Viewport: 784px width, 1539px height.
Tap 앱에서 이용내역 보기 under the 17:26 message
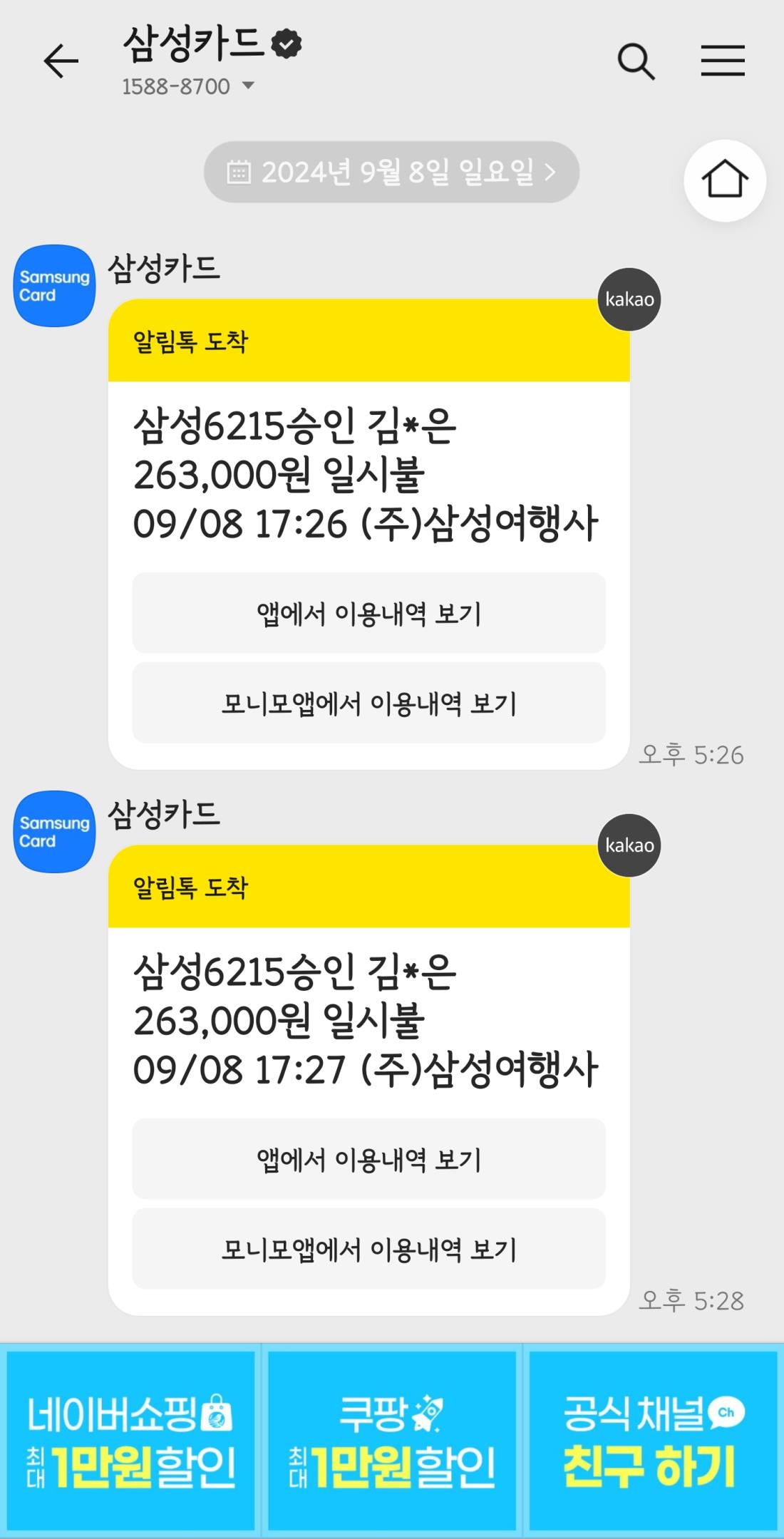click(368, 613)
